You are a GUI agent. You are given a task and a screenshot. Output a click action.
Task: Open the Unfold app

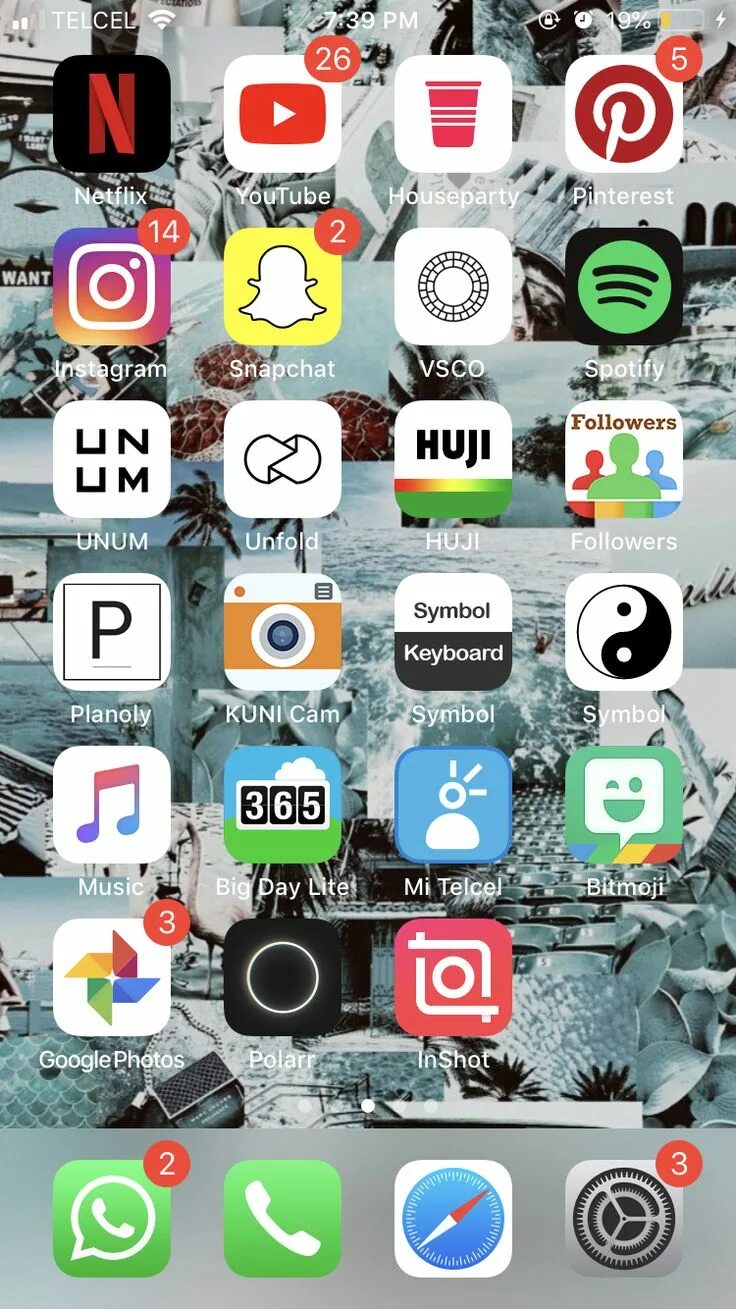tap(283, 460)
